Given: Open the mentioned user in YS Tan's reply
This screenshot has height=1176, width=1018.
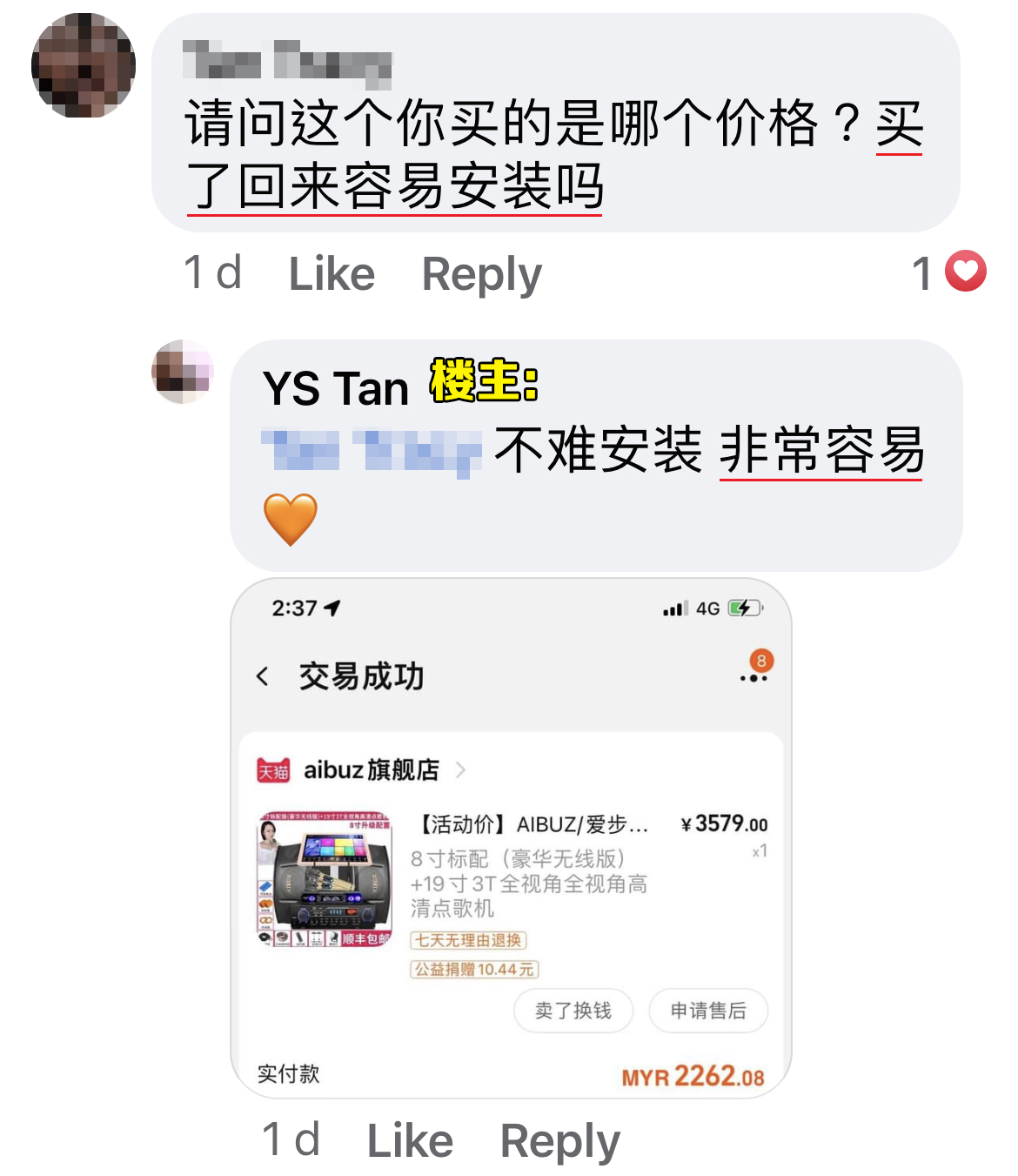Looking at the screenshot, I should [x=372, y=450].
